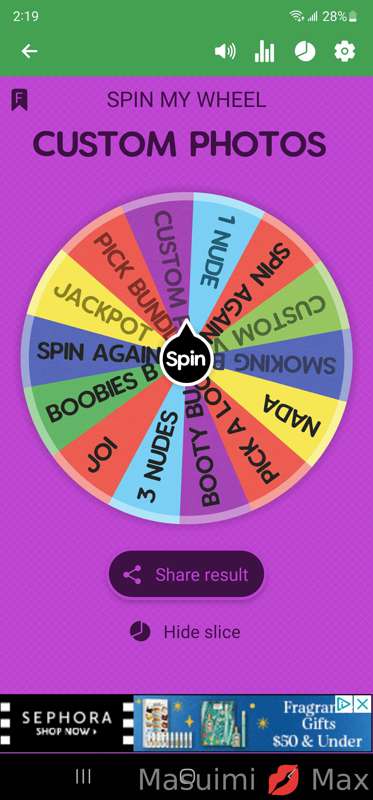The image size is (373, 800).
Task: Tap the center Spin button
Action: (x=187, y=359)
